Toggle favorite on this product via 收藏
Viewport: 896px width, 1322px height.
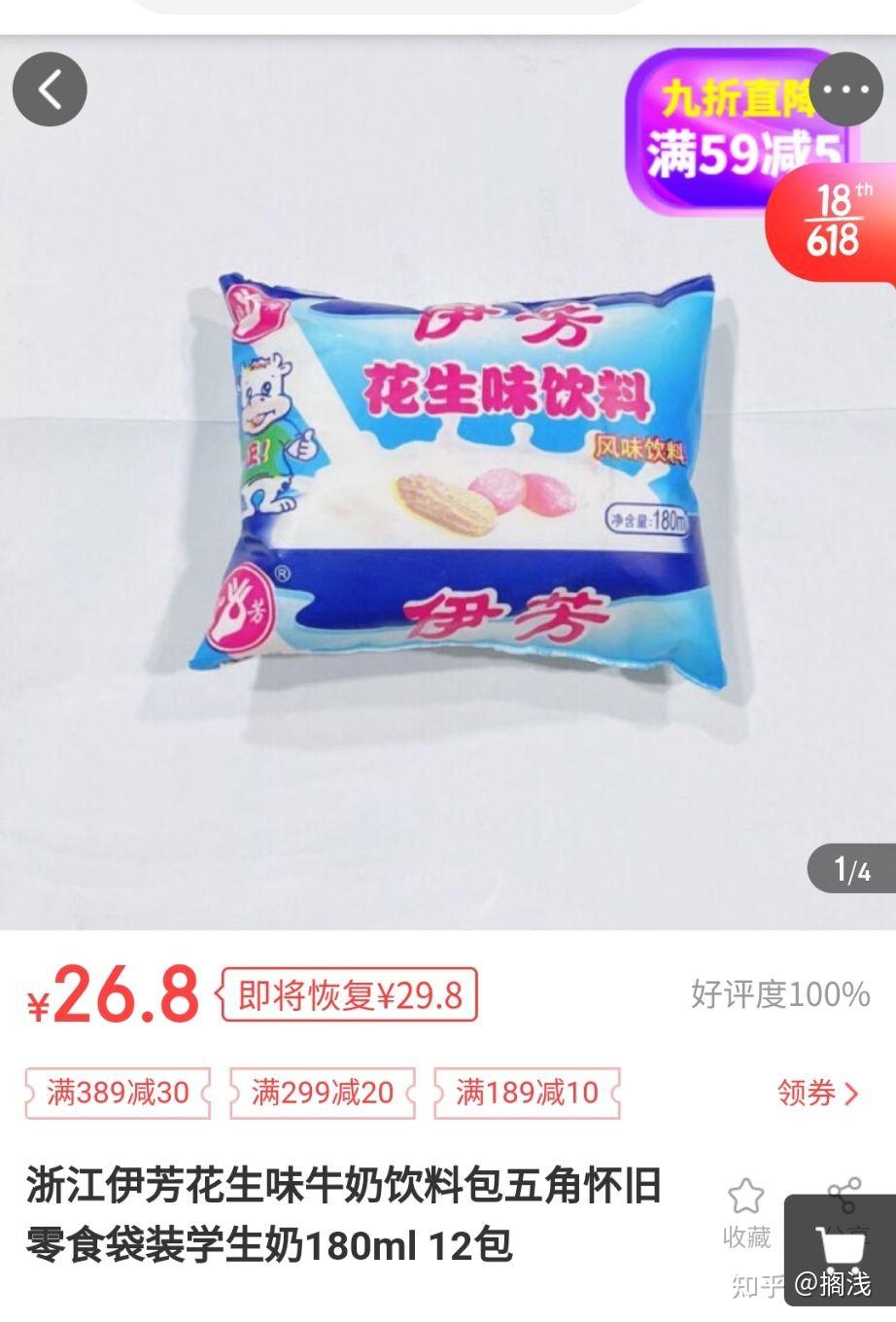click(x=746, y=1215)
